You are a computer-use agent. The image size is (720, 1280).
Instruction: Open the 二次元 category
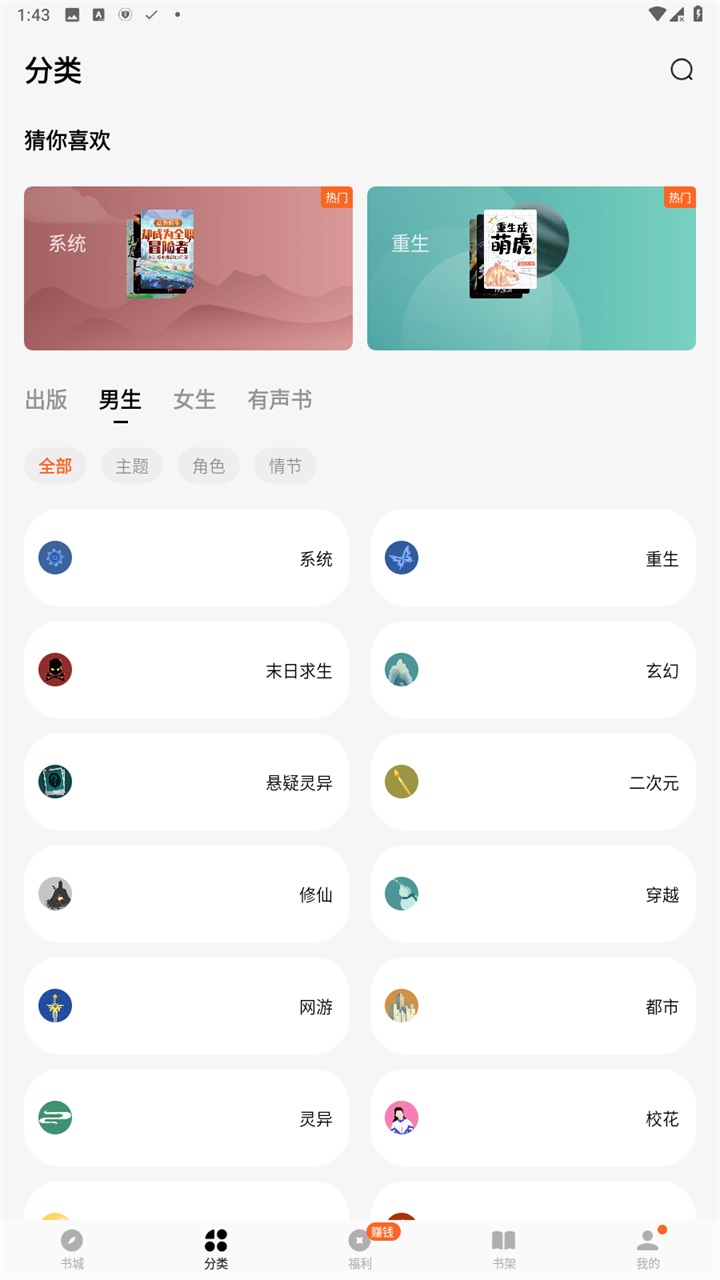[533, 782]
